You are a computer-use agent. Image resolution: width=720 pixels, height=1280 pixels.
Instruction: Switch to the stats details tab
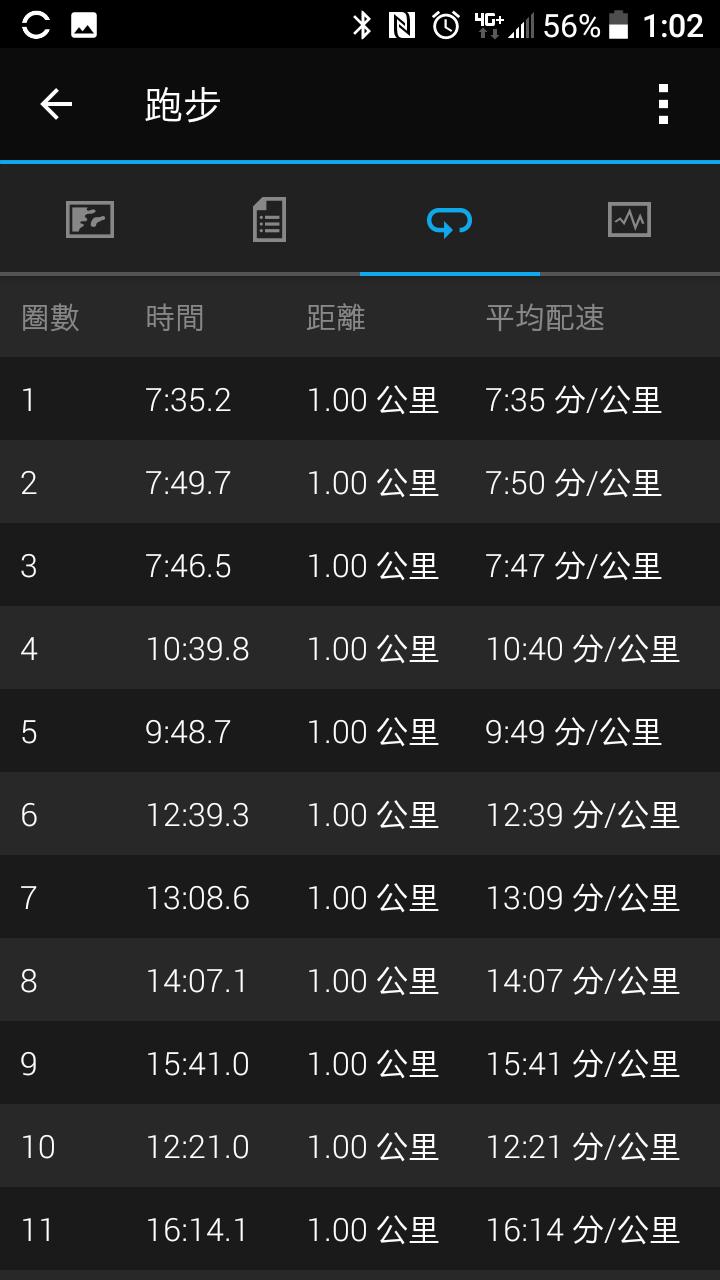(269, 219)
